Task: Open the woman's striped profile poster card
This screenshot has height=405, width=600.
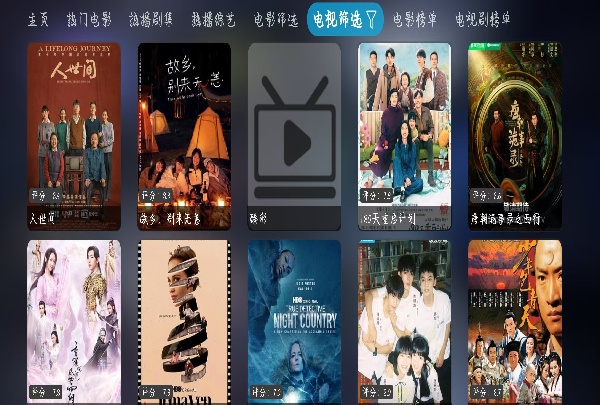Action: click(x=184, y=322)
